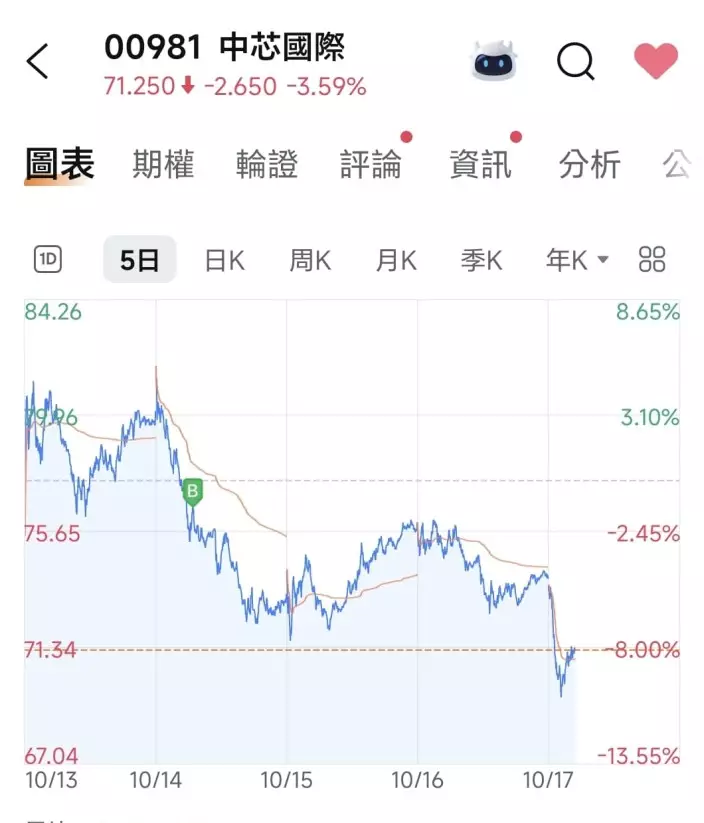704x823 pixels.
Task: Select the 1D chart period
Action: tap(48, 261)
